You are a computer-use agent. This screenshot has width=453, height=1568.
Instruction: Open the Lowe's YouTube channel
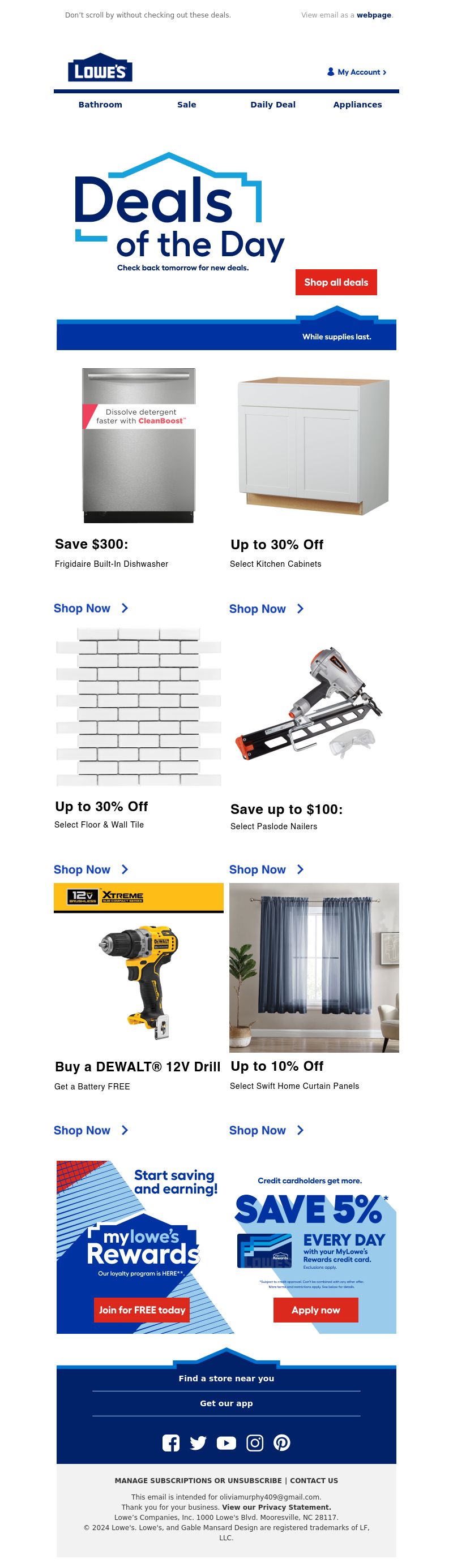tap(226, 1442)
